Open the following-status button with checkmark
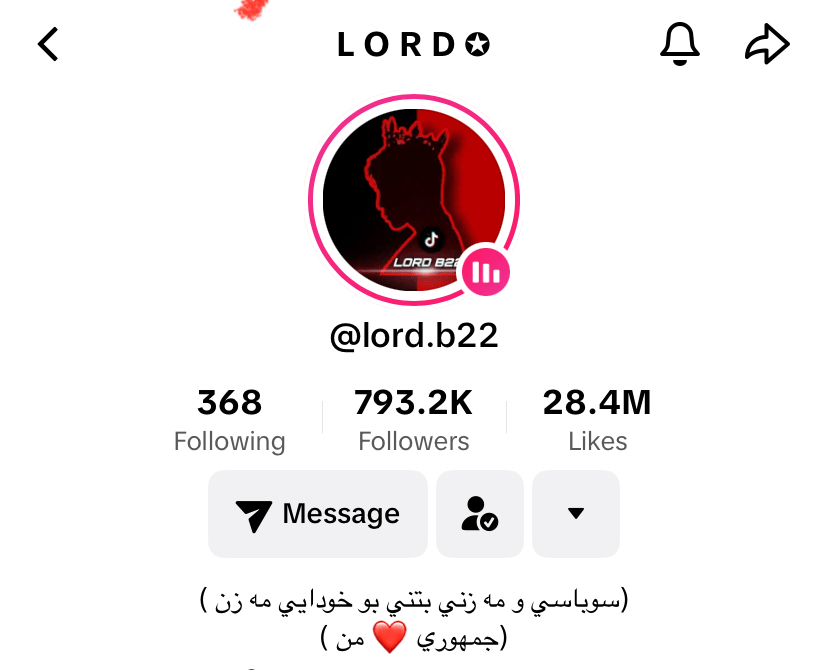Viewport: 828px width, 670px height. (480, 514)
